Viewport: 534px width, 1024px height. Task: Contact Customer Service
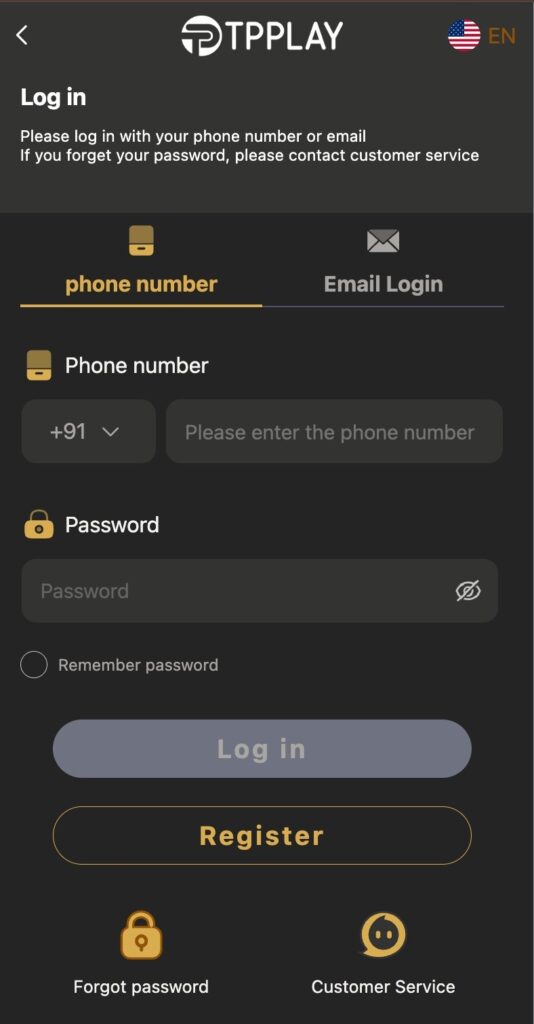point(383,953)
